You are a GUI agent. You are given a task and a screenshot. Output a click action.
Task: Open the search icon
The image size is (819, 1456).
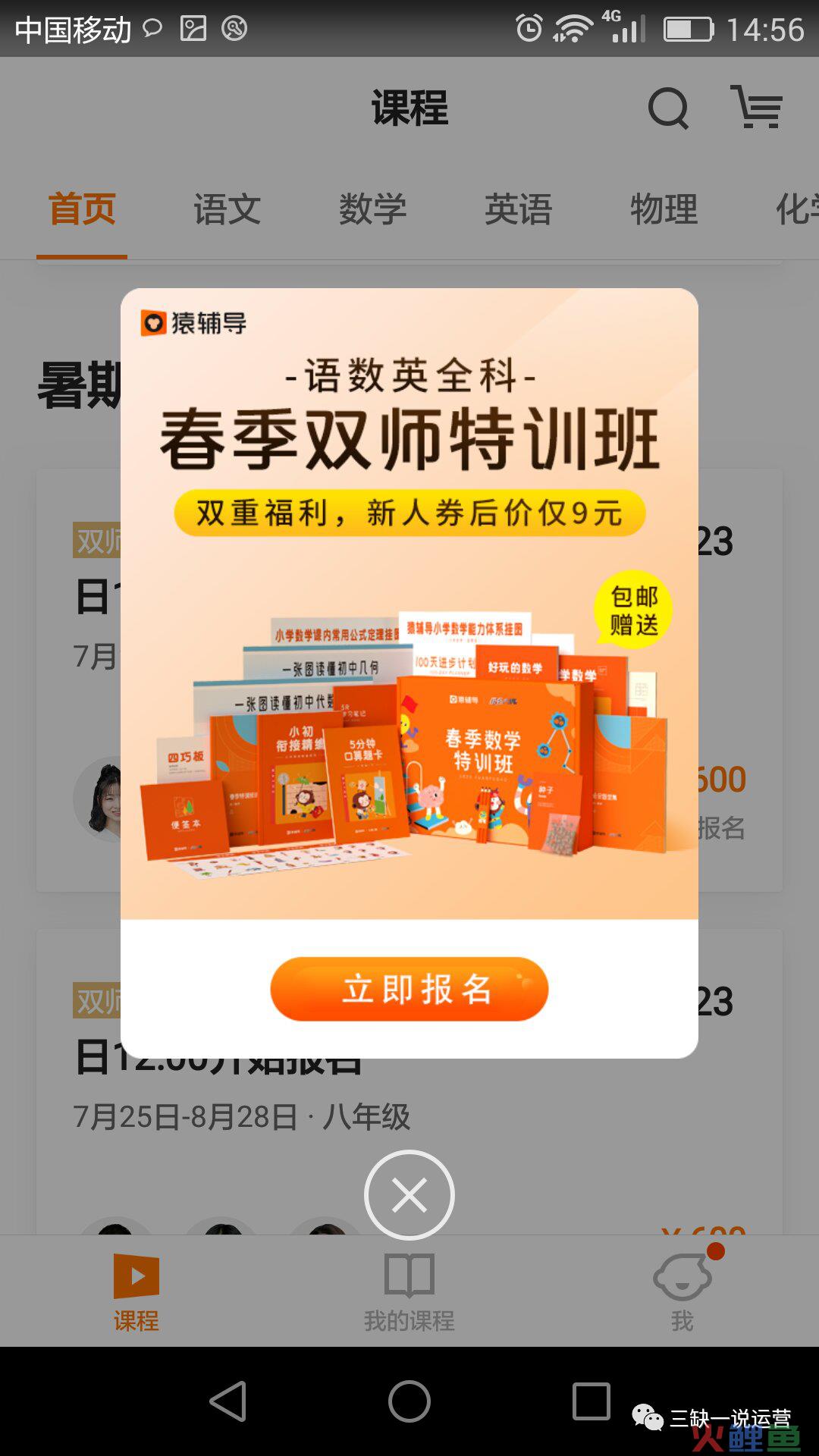coord(668,108)
